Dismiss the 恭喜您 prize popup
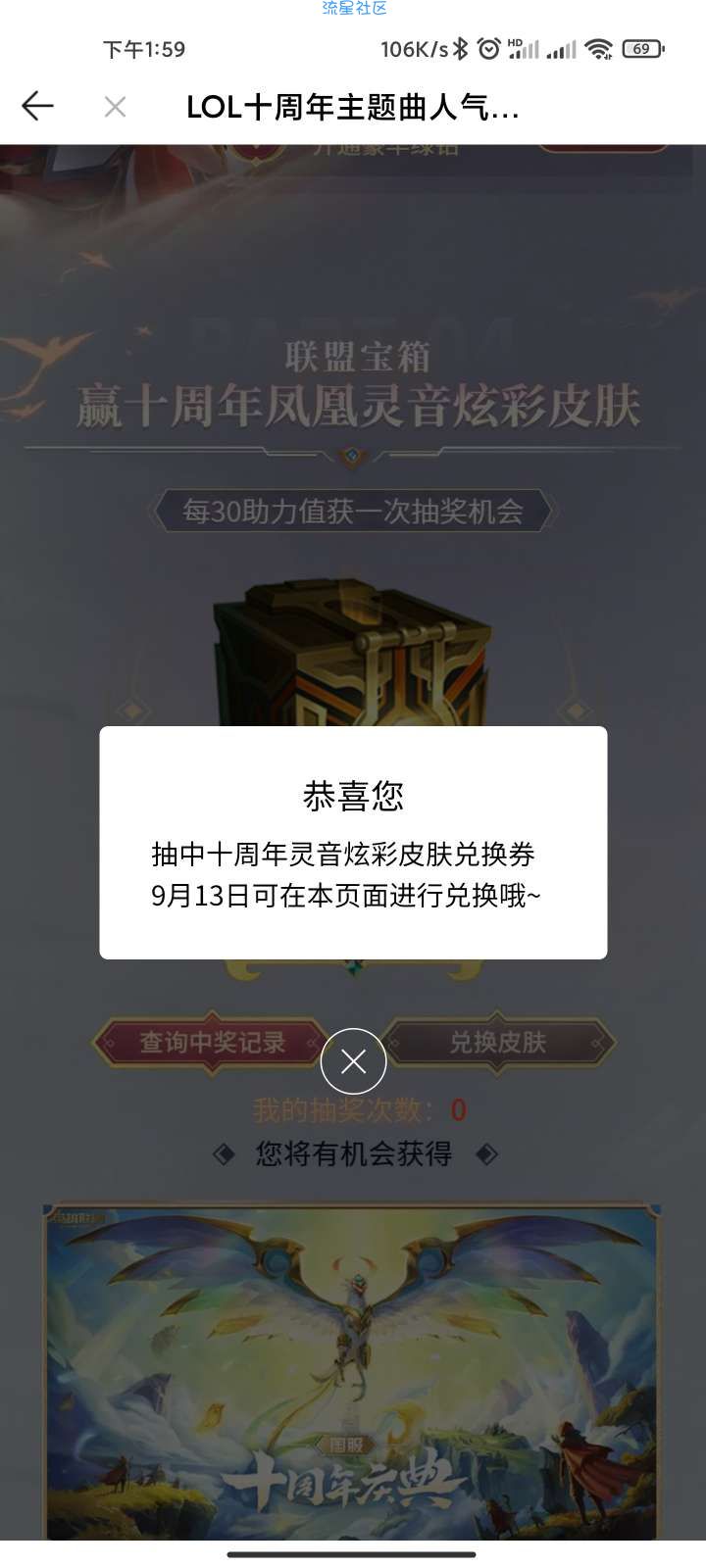 [353, 1061]
